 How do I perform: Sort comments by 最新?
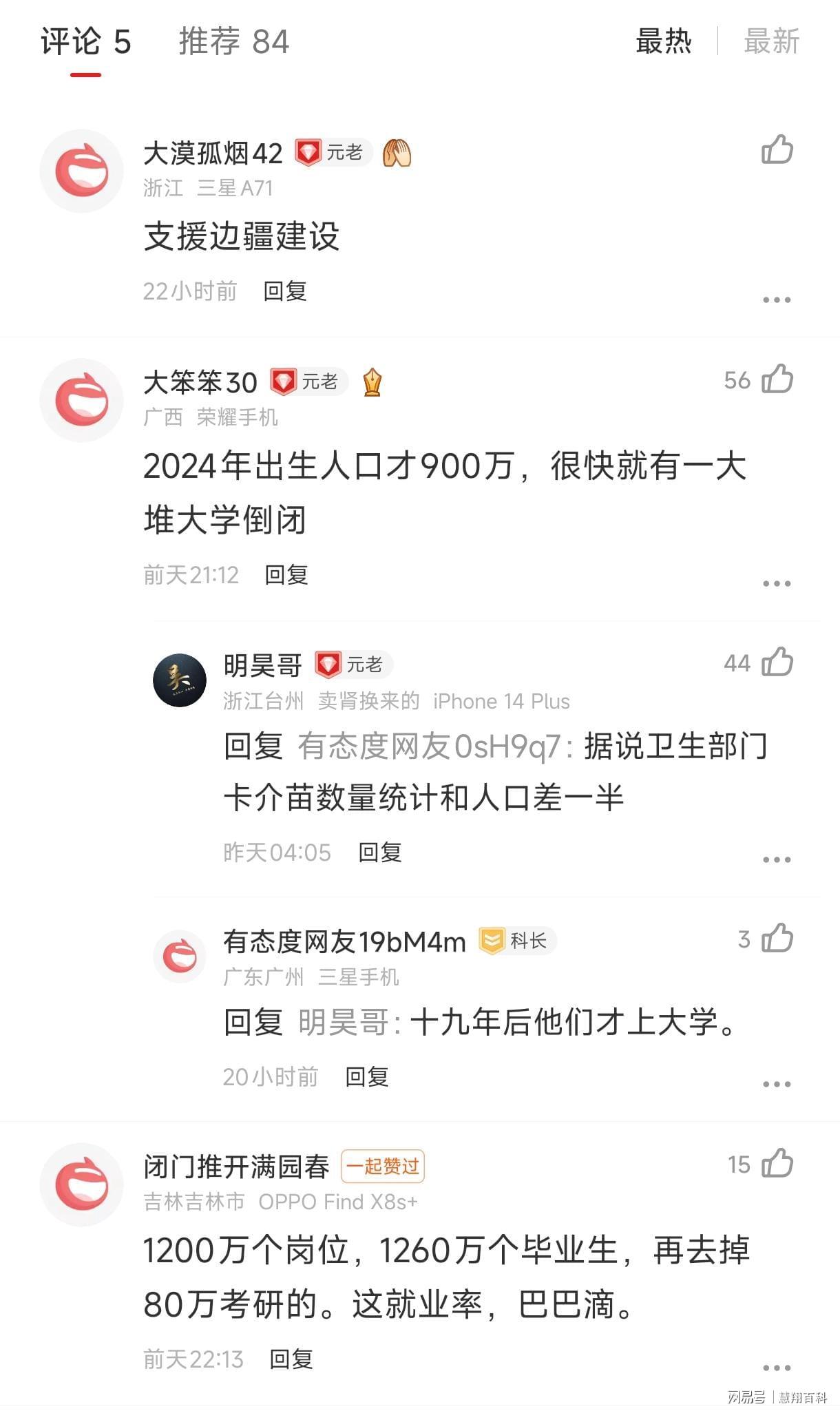click(771, 41)
